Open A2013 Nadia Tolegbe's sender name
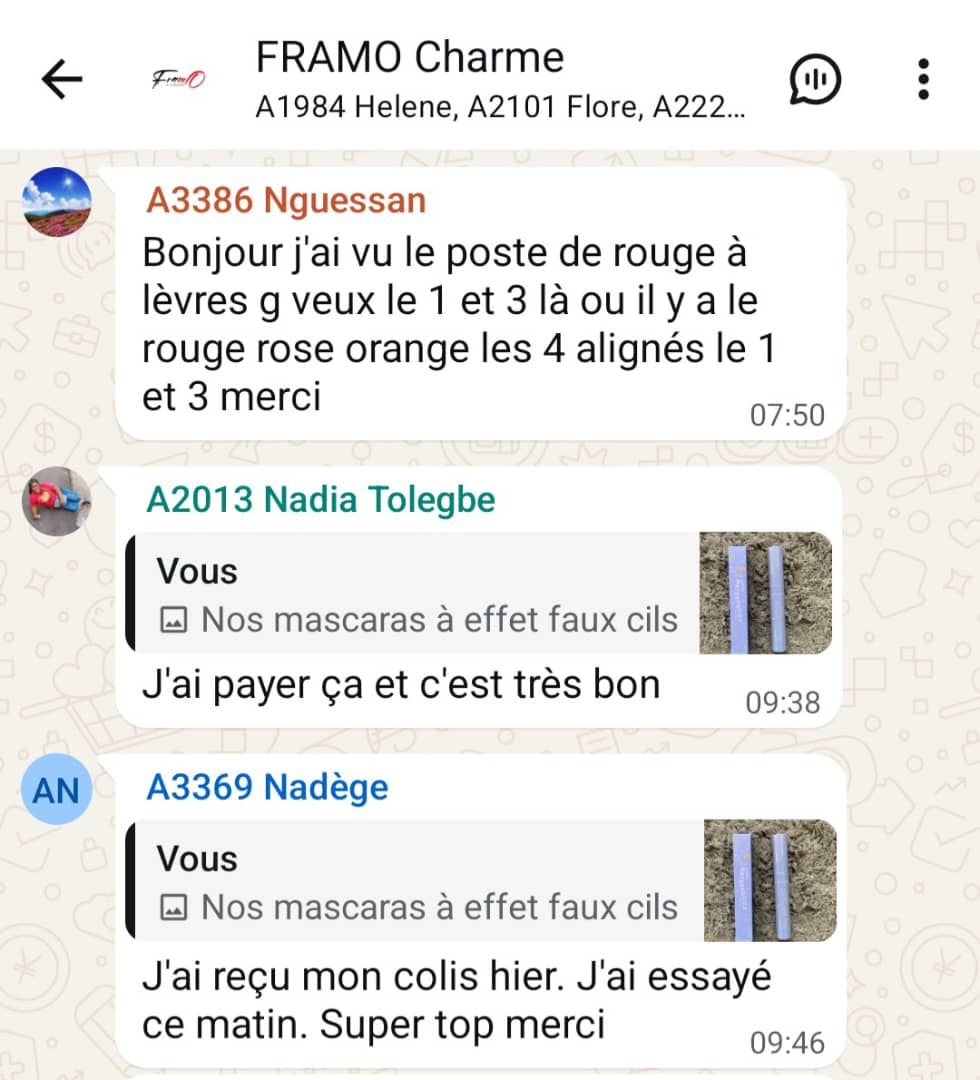The height and width of the screenshot is (1080, 980). pyautogui.click(x=320, y=499)
